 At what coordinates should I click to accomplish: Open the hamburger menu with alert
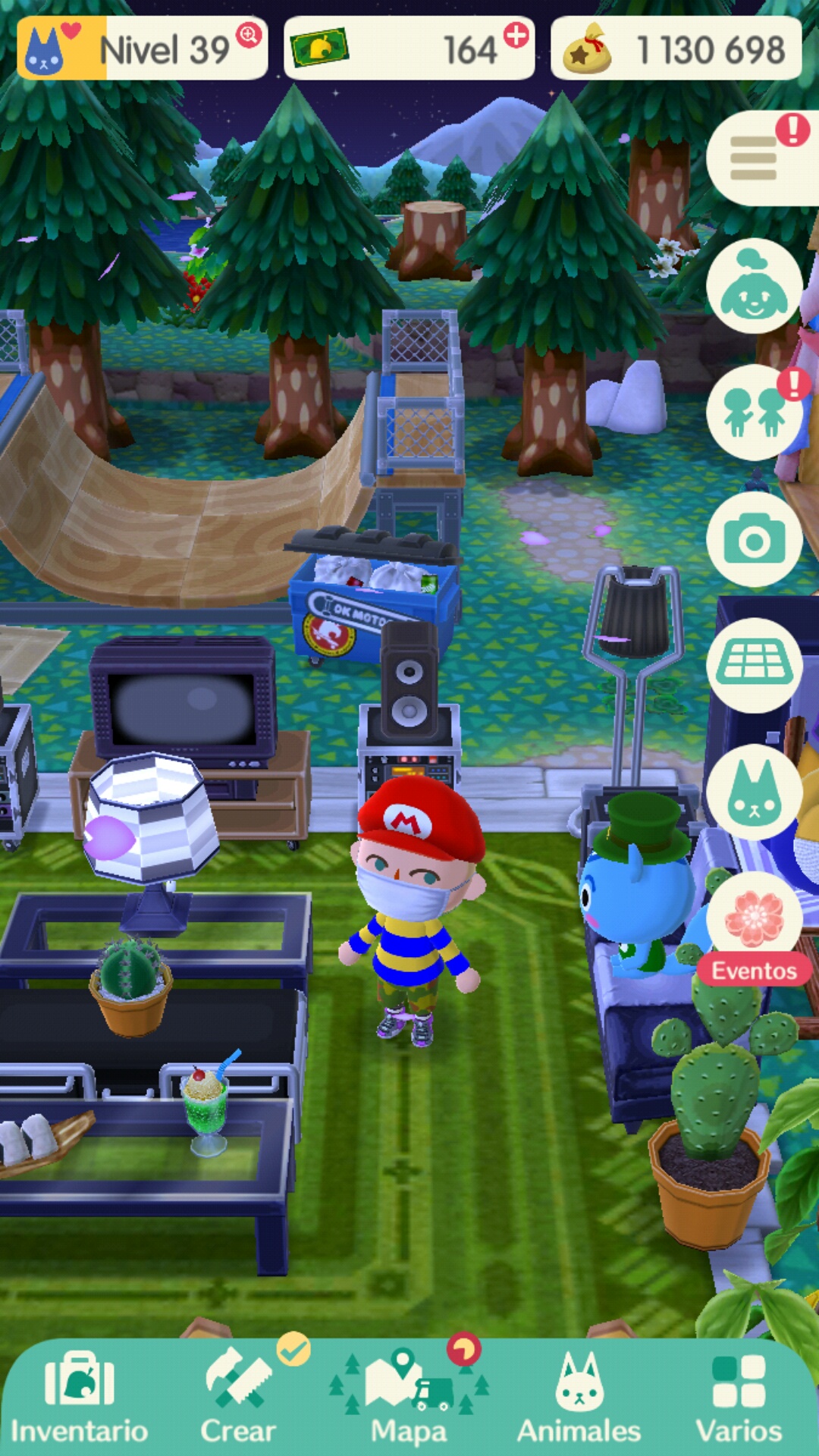754,158
